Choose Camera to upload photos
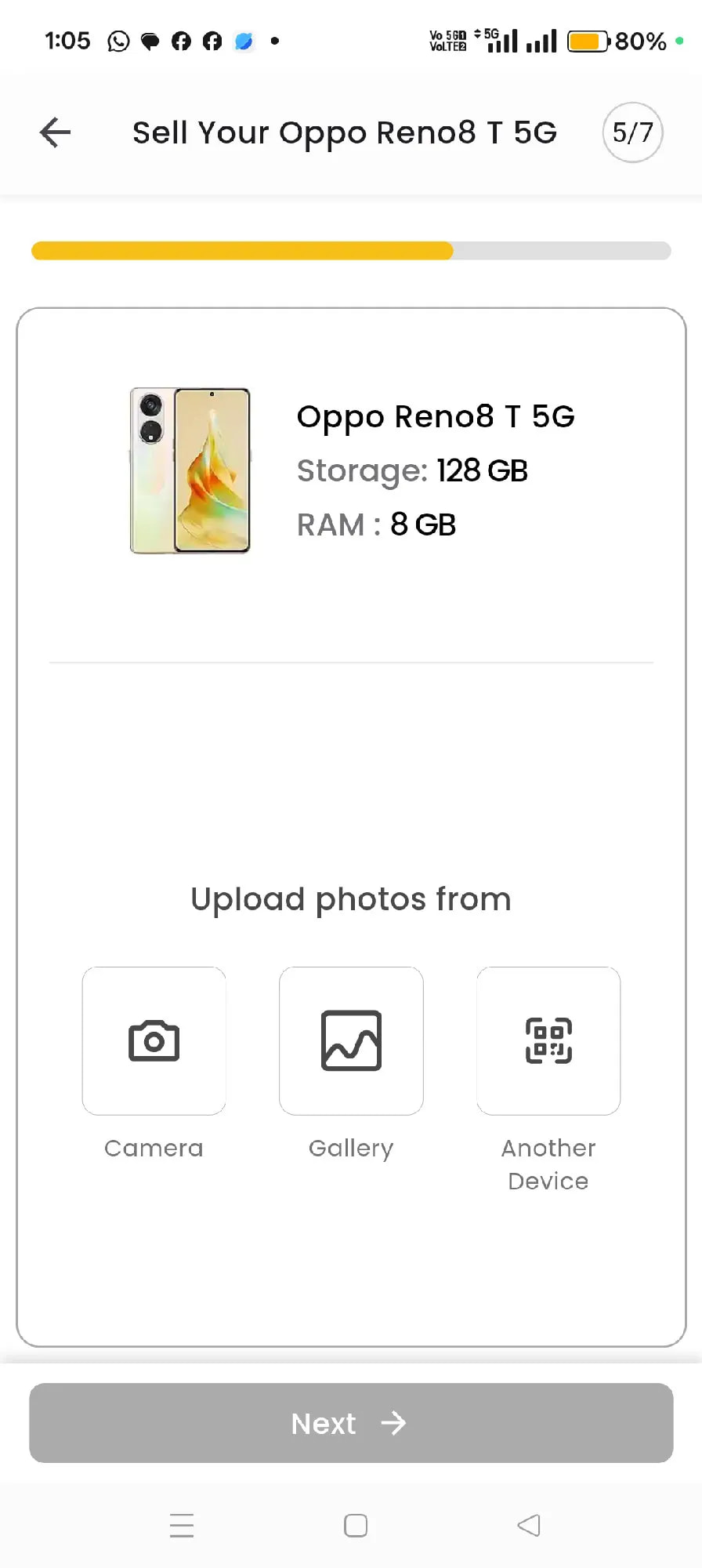Viewport: 702px width, 1568px height. (154, 1040)
